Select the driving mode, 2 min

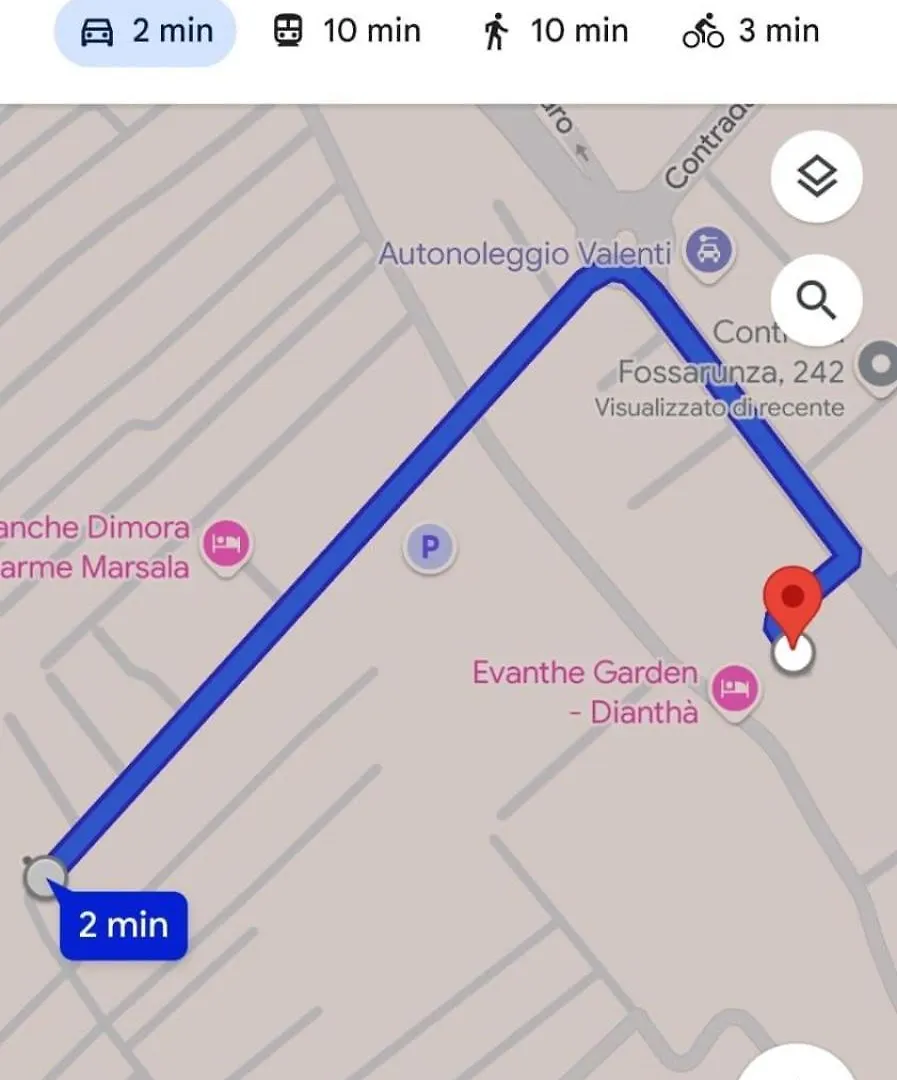(145, 32)
